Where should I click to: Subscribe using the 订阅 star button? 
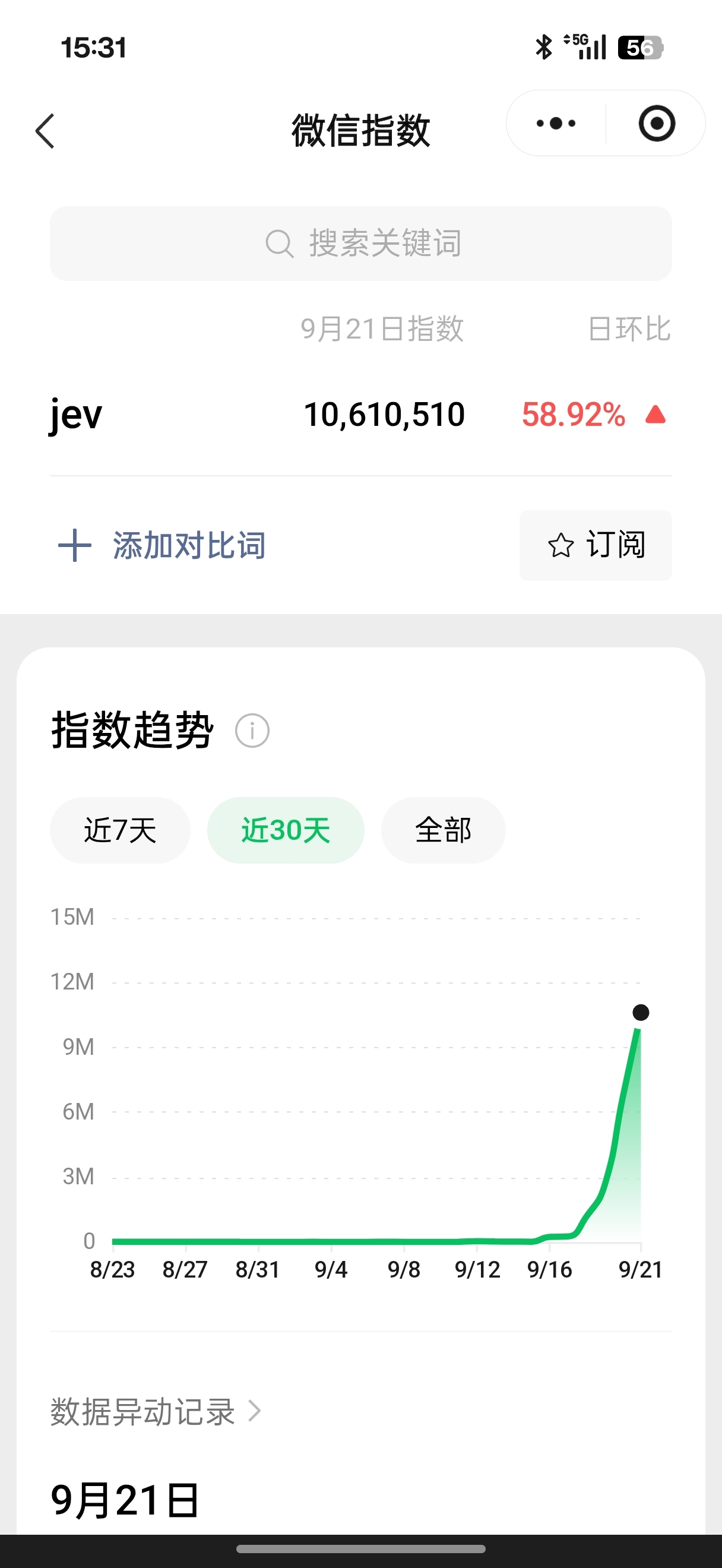(596, 545)
